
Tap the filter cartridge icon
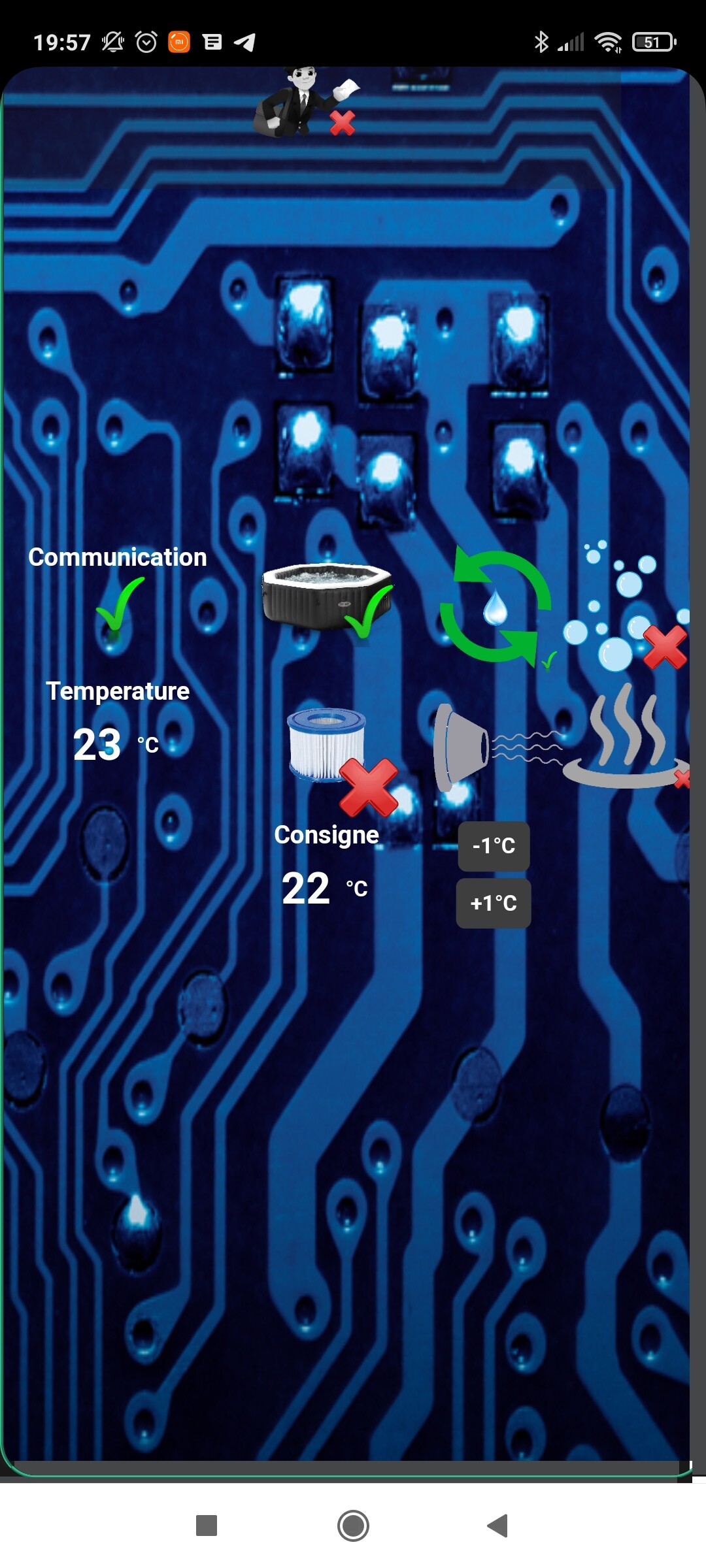pos(341,760)
